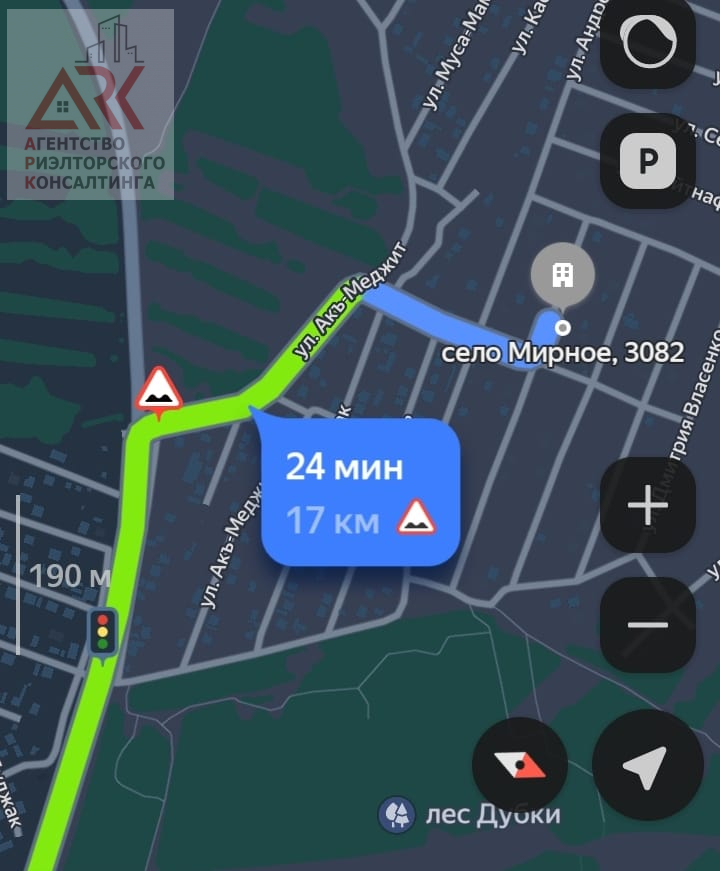Show the parking layer on the map
This screenshot has height=871, width=720.
(x=647, y=160)
